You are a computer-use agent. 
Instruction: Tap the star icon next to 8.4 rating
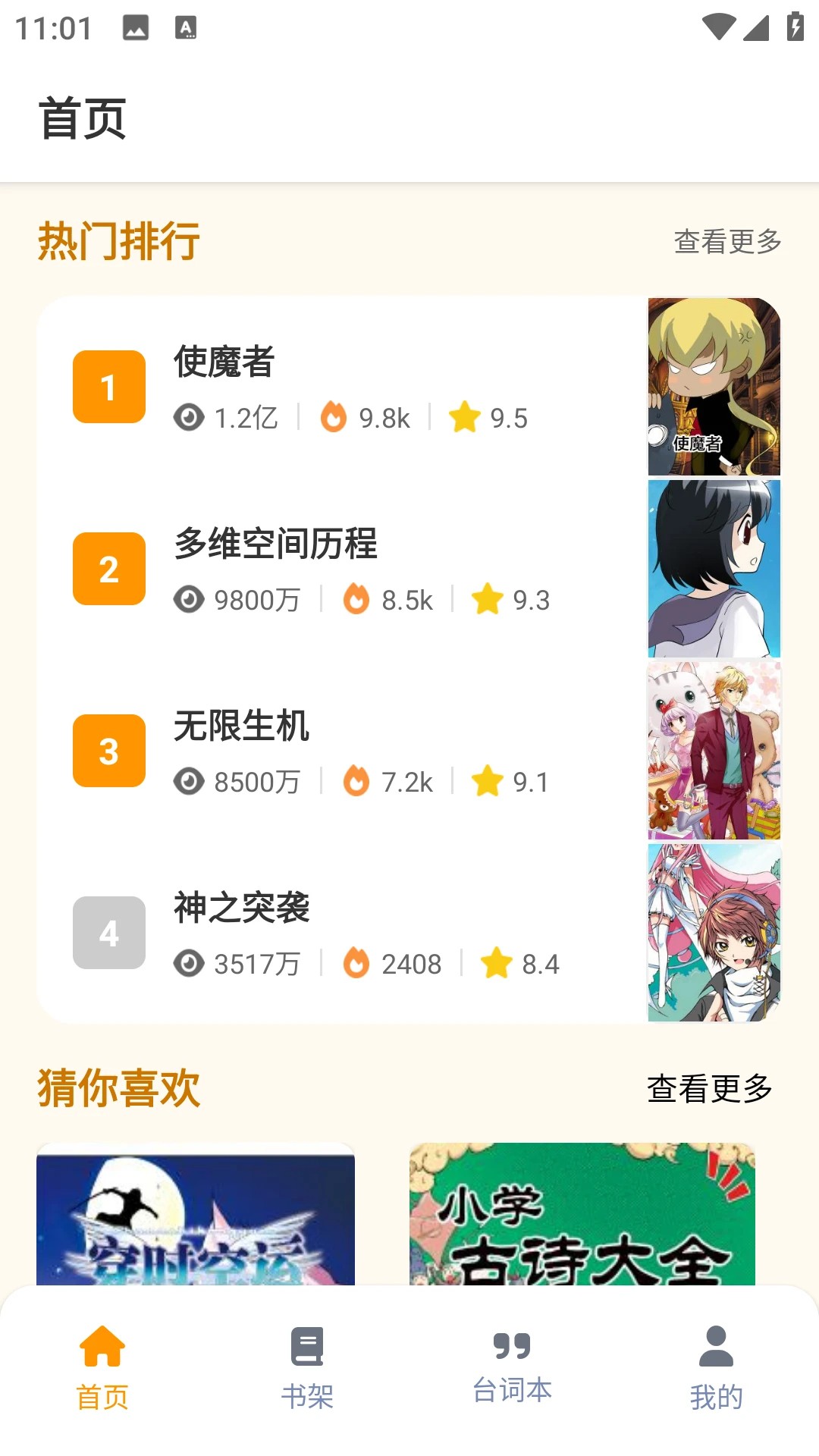coord(497,964)
